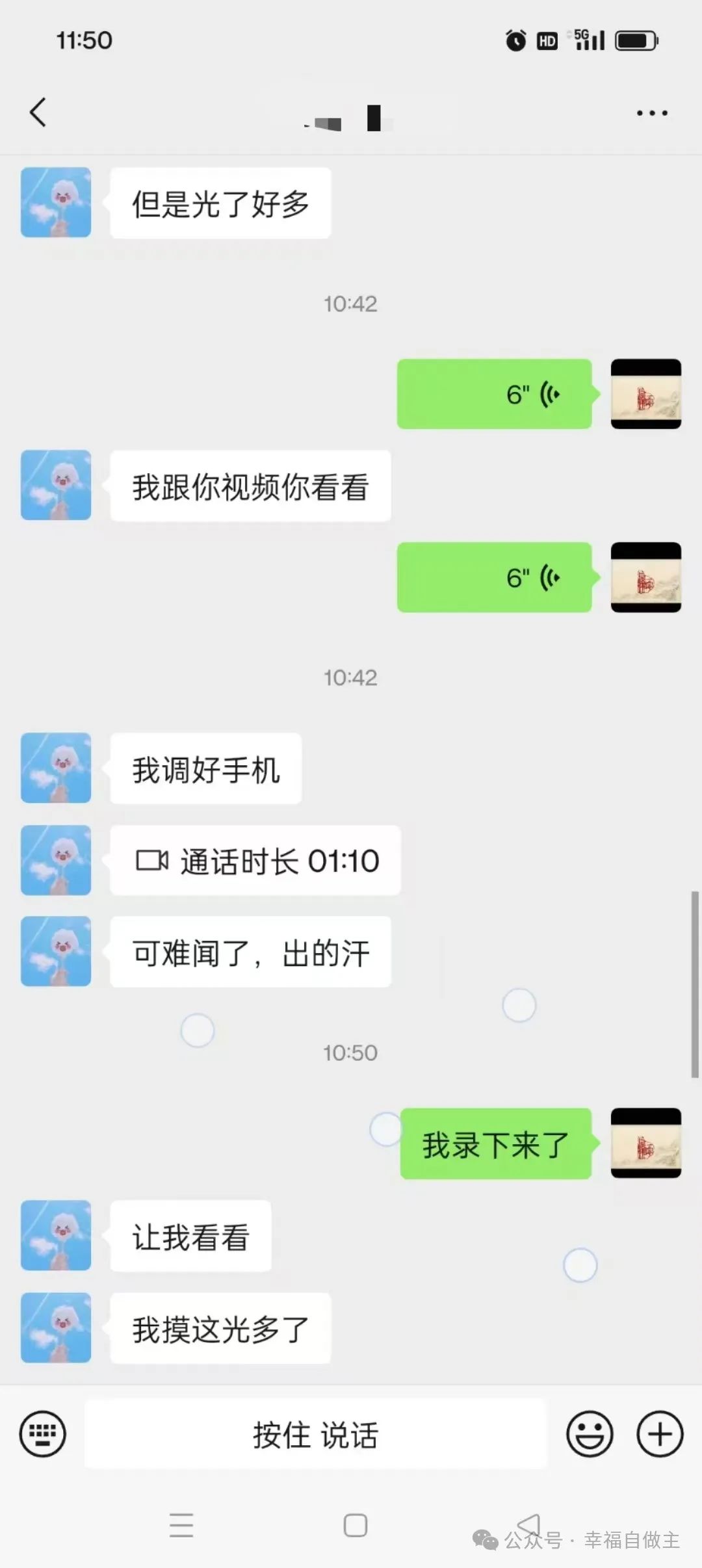
Task: Tap the voice waveform on the 6-second message
Action: click(548, 395)
